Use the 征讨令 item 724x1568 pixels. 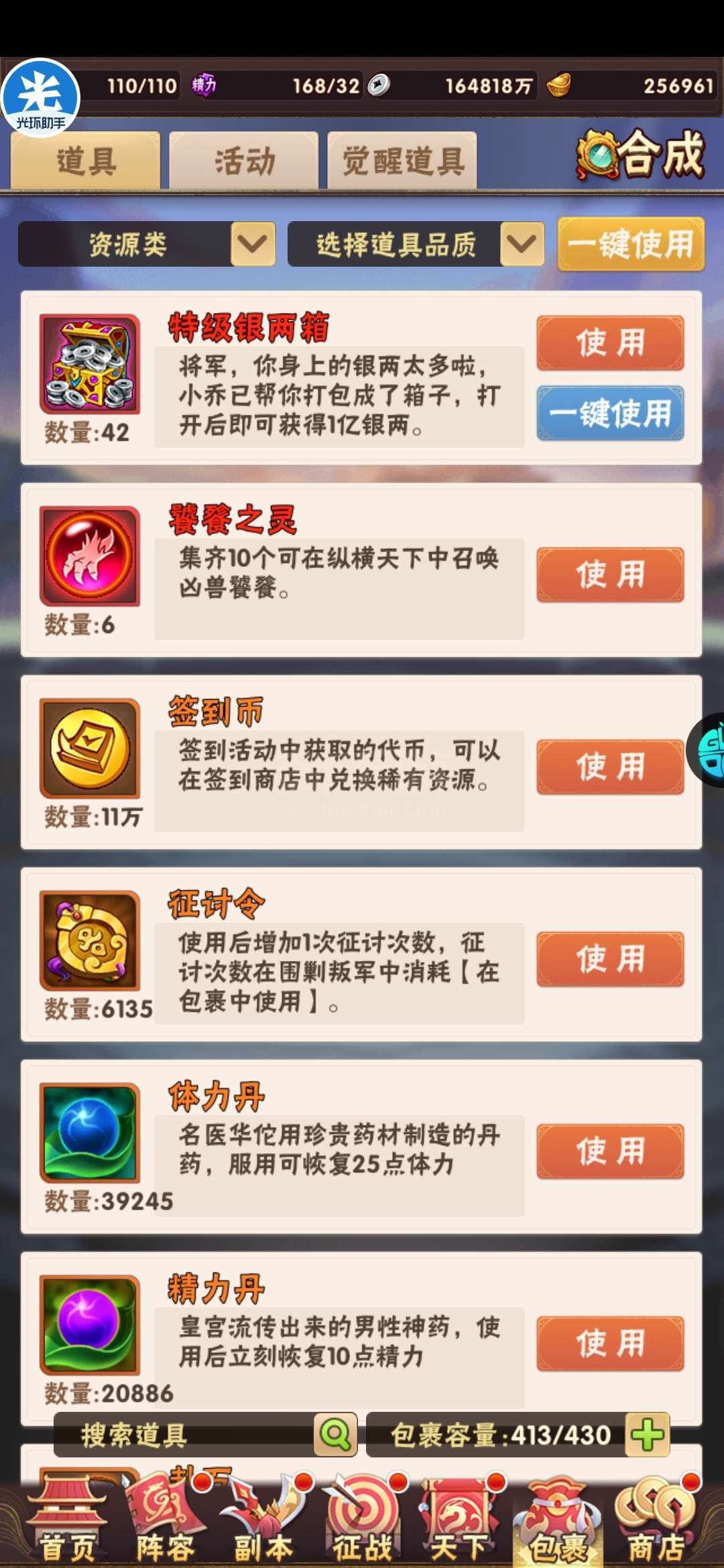[x=610, y=959]
